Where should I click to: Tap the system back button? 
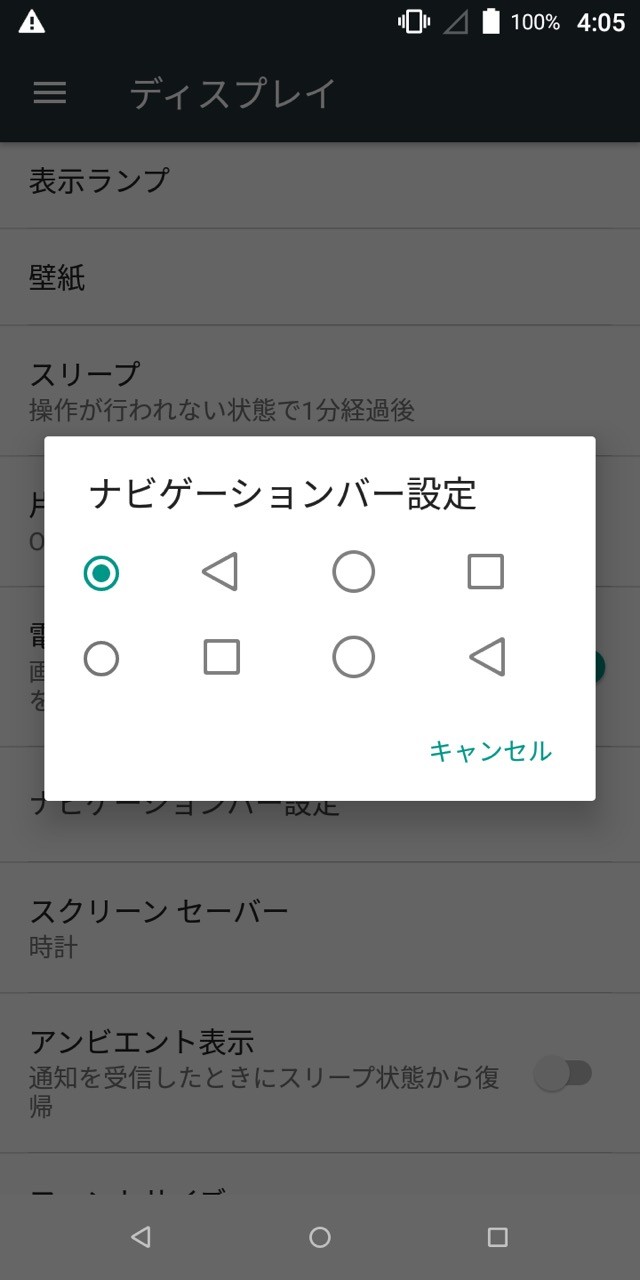click(x=141, y=1237)
